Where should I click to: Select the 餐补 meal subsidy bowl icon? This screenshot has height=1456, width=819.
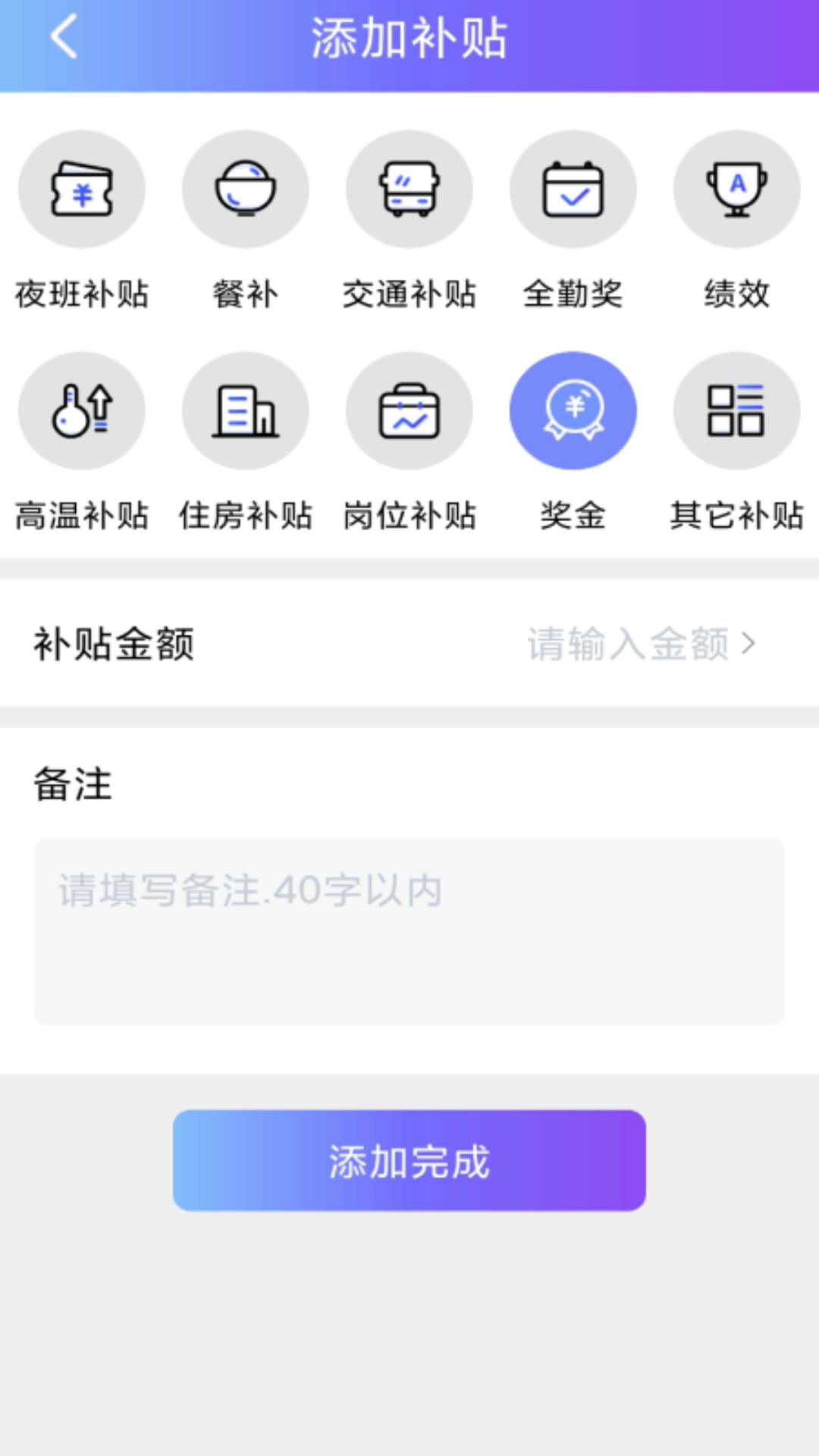point(246,190)
